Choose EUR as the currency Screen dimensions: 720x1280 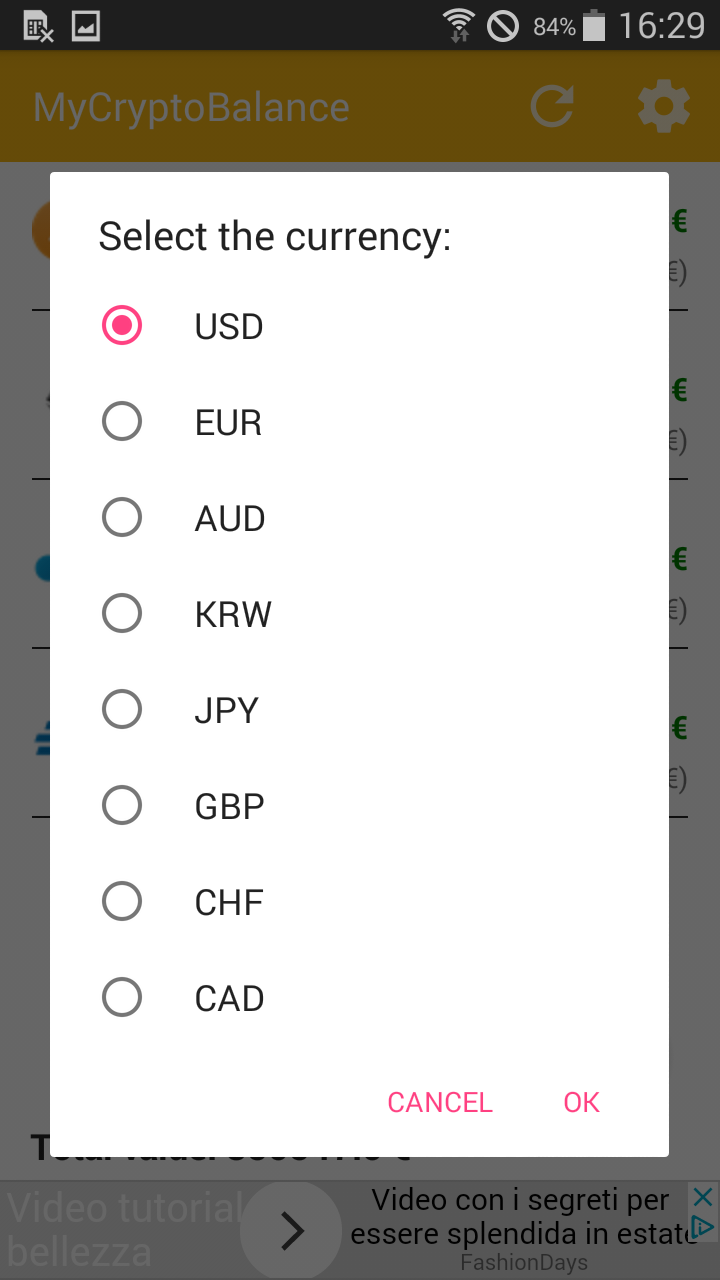[x=360, y=422]
